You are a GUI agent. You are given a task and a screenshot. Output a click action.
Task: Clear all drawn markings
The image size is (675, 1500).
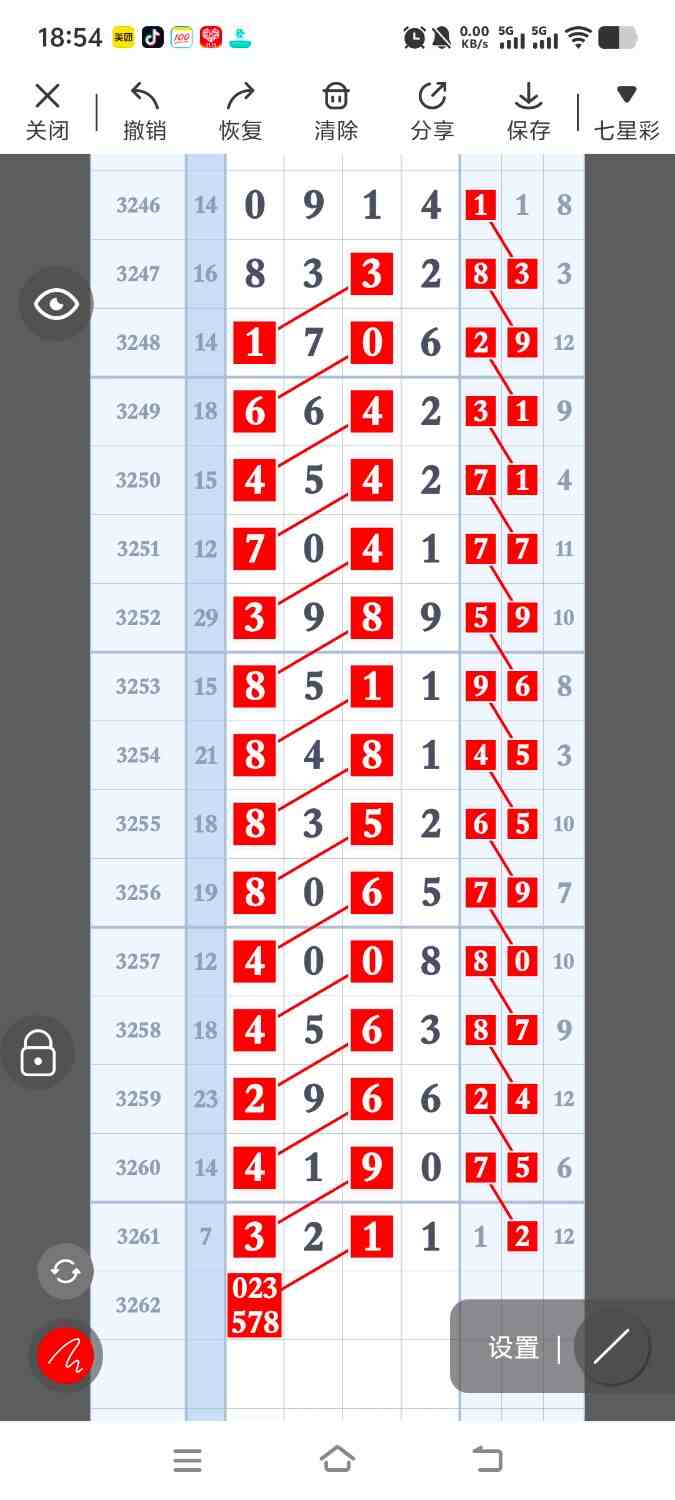(x=336, y=110)
